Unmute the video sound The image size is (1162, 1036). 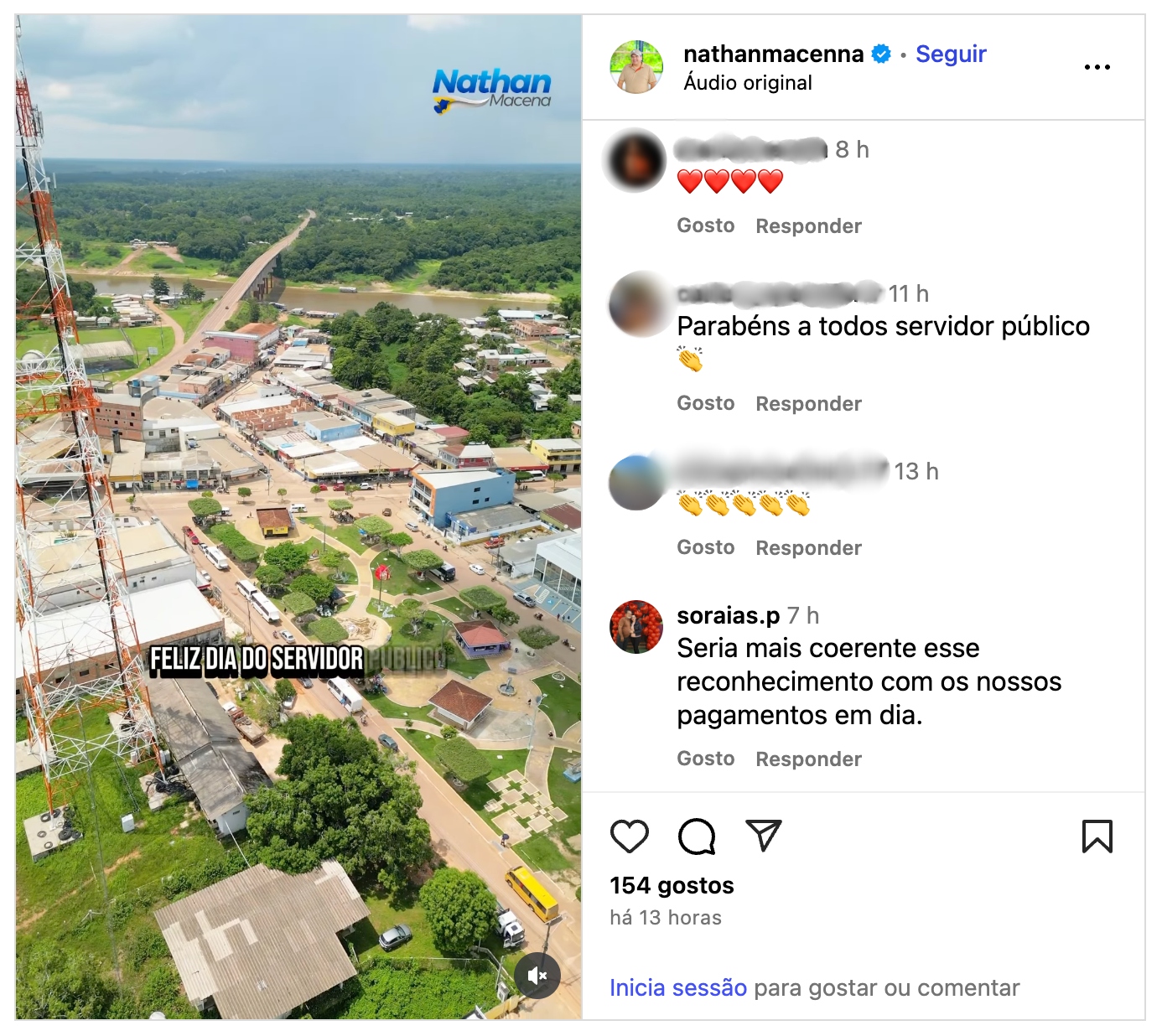537,975
